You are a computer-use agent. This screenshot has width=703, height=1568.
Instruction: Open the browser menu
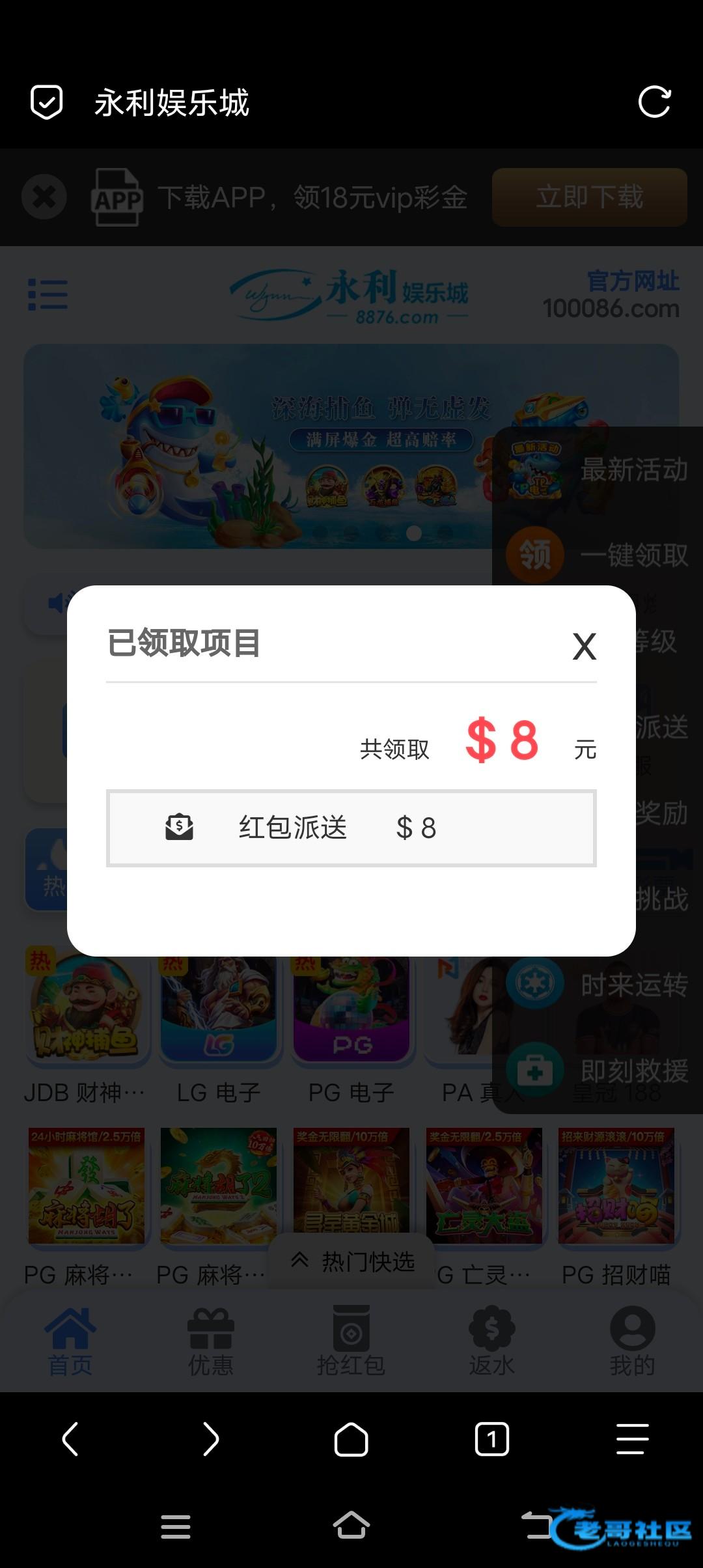[632, 1438]
